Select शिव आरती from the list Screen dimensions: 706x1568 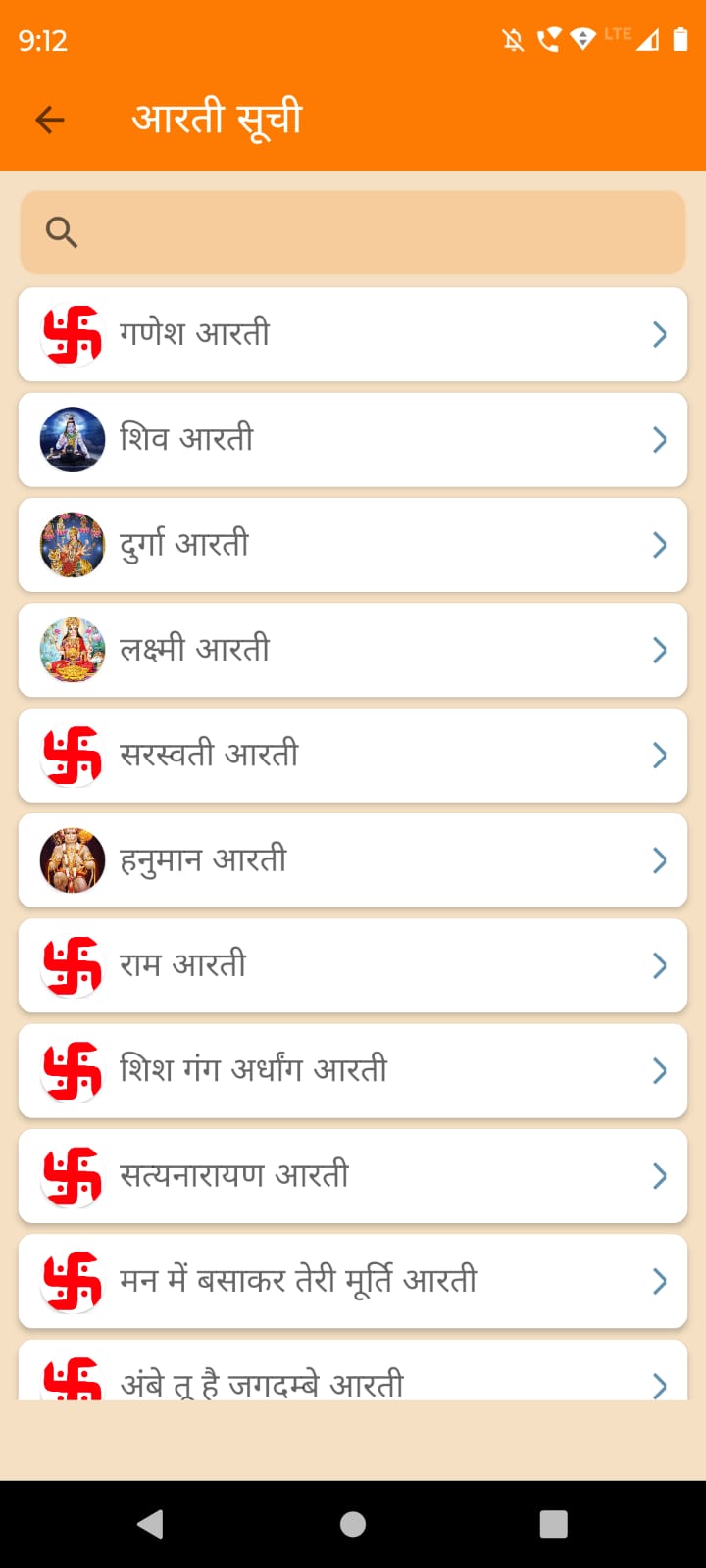pyautogui.click(x=353, y=439)
